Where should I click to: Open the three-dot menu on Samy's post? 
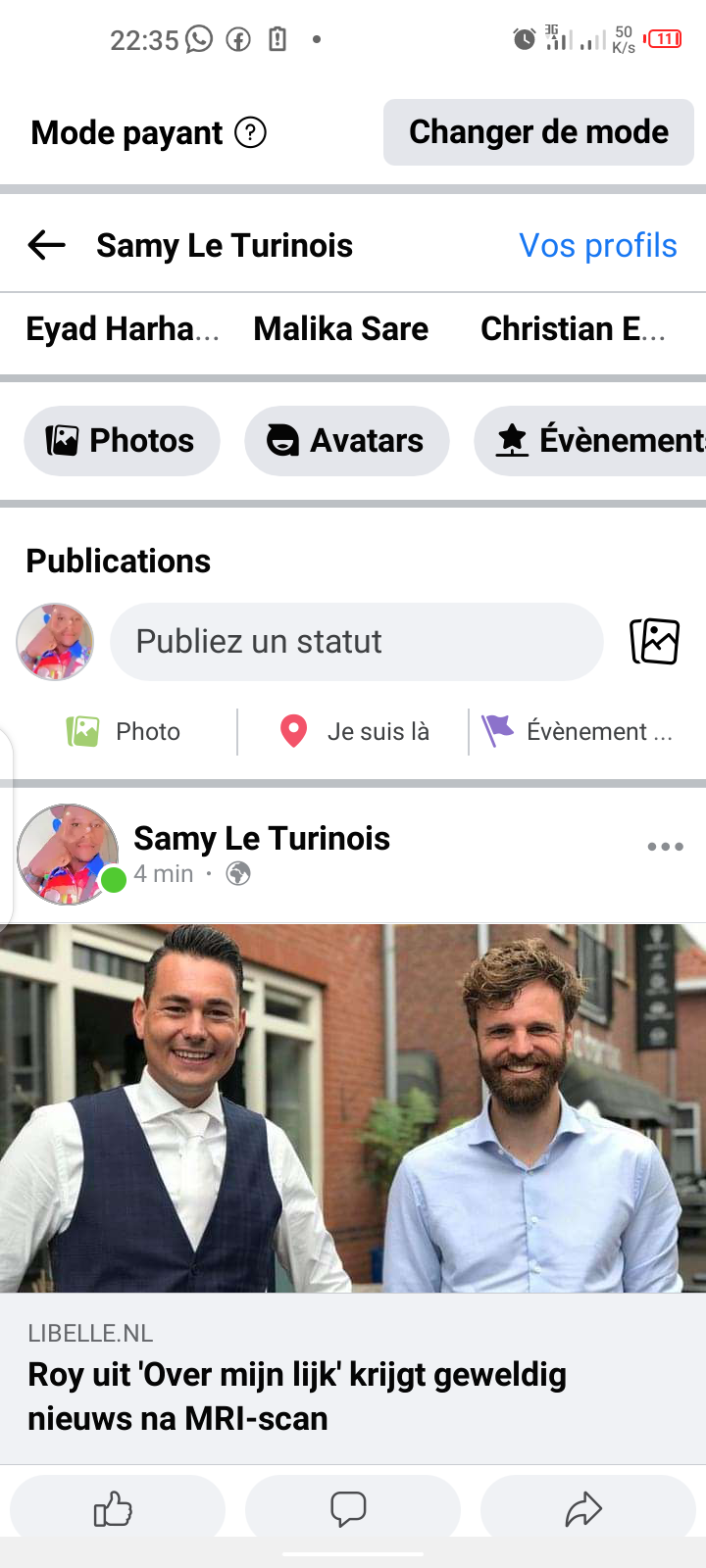pos(665,847)
